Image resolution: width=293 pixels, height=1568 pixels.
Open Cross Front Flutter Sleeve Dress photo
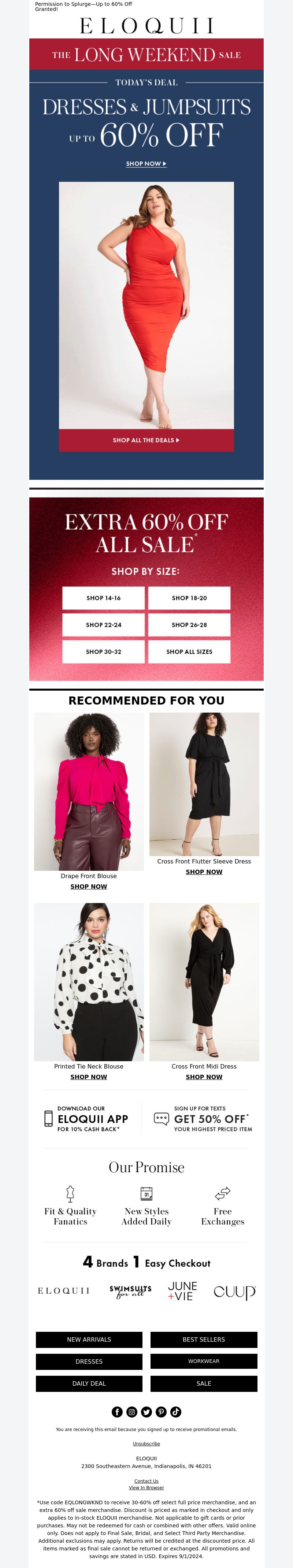[204, 784]
